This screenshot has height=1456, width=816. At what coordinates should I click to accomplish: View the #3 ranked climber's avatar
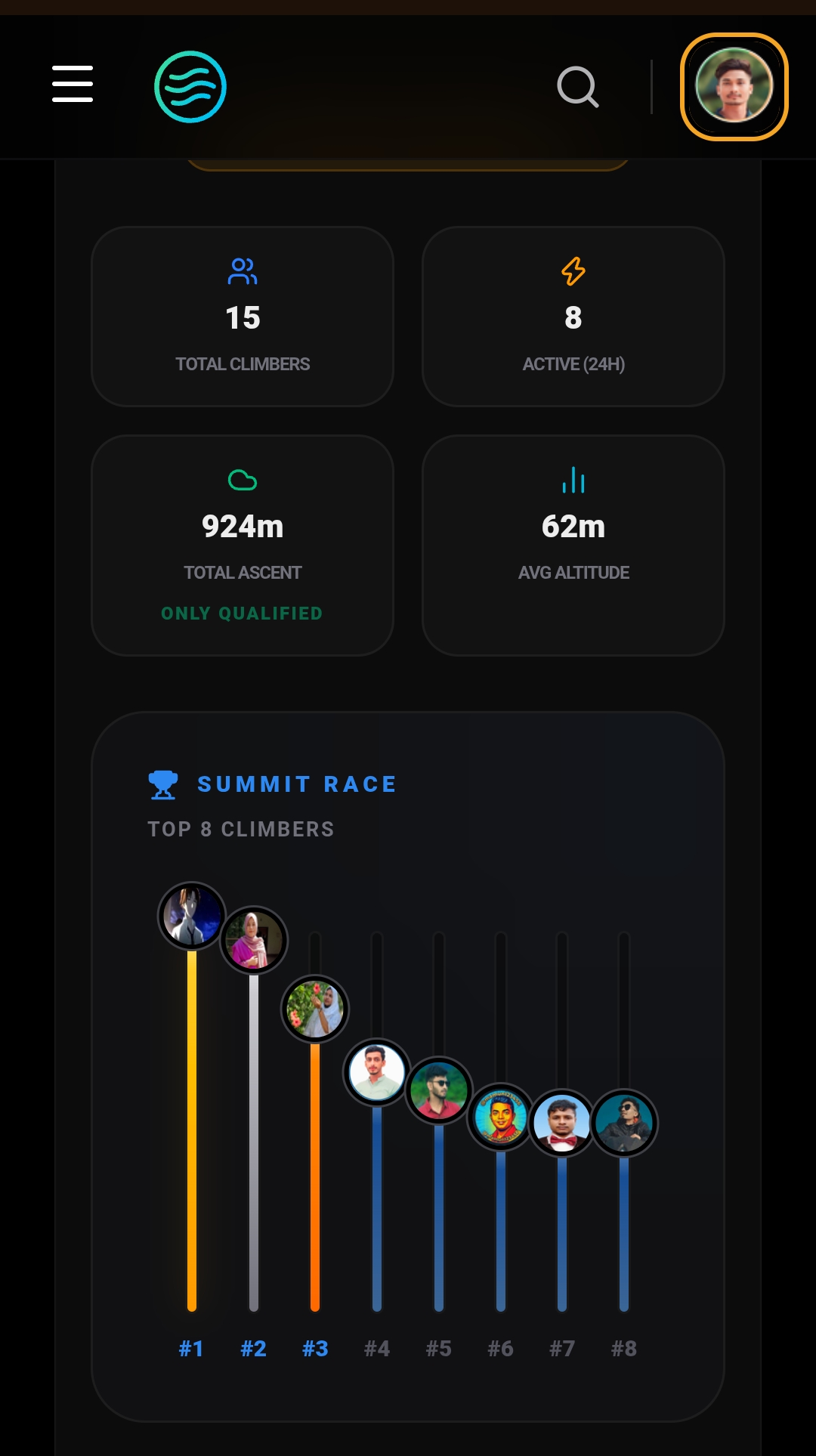click(x=315, y=1009)
